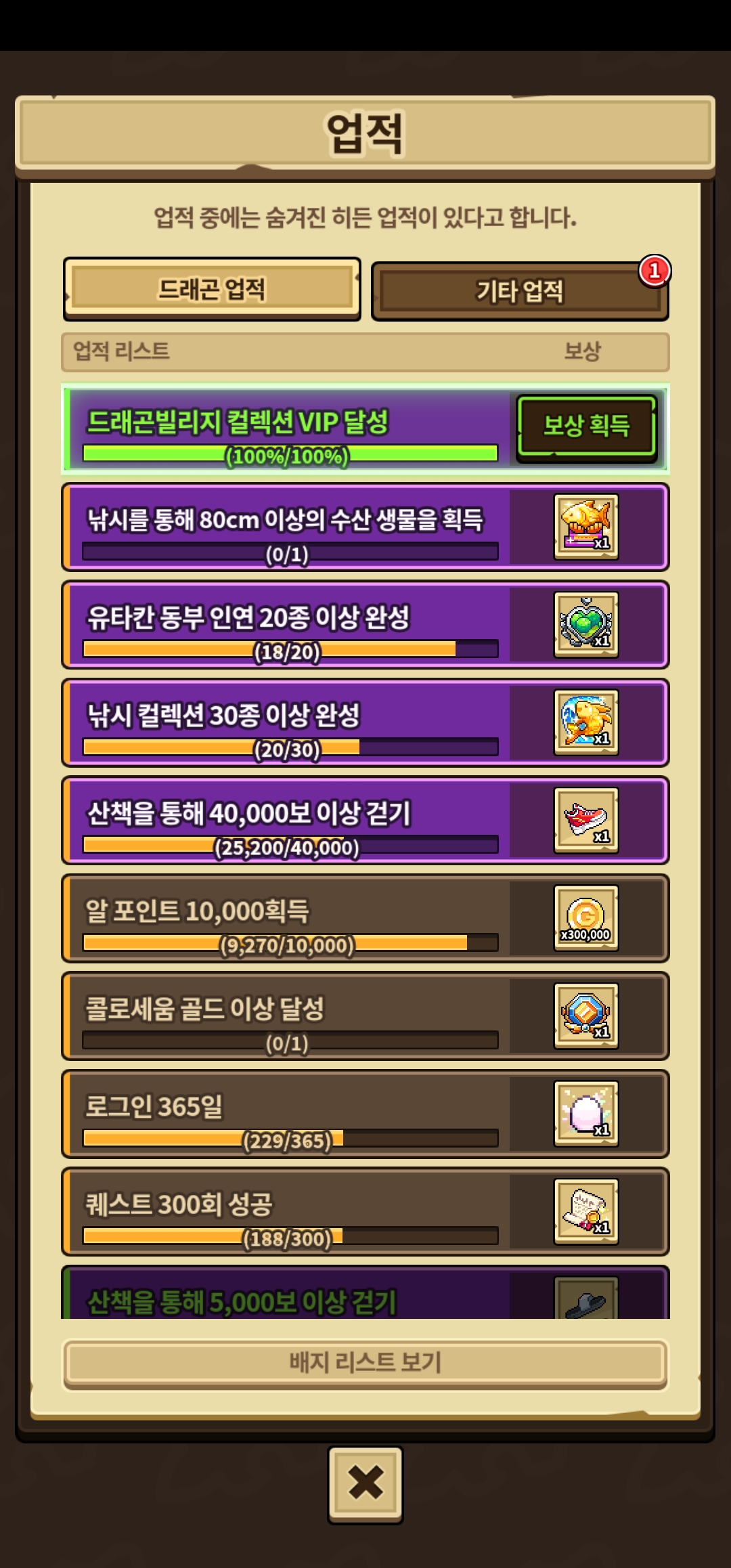View scroll reward for 퀘스트 300회 성공
Viewport: 731px width, 1568px height.
click(586, 1211)
